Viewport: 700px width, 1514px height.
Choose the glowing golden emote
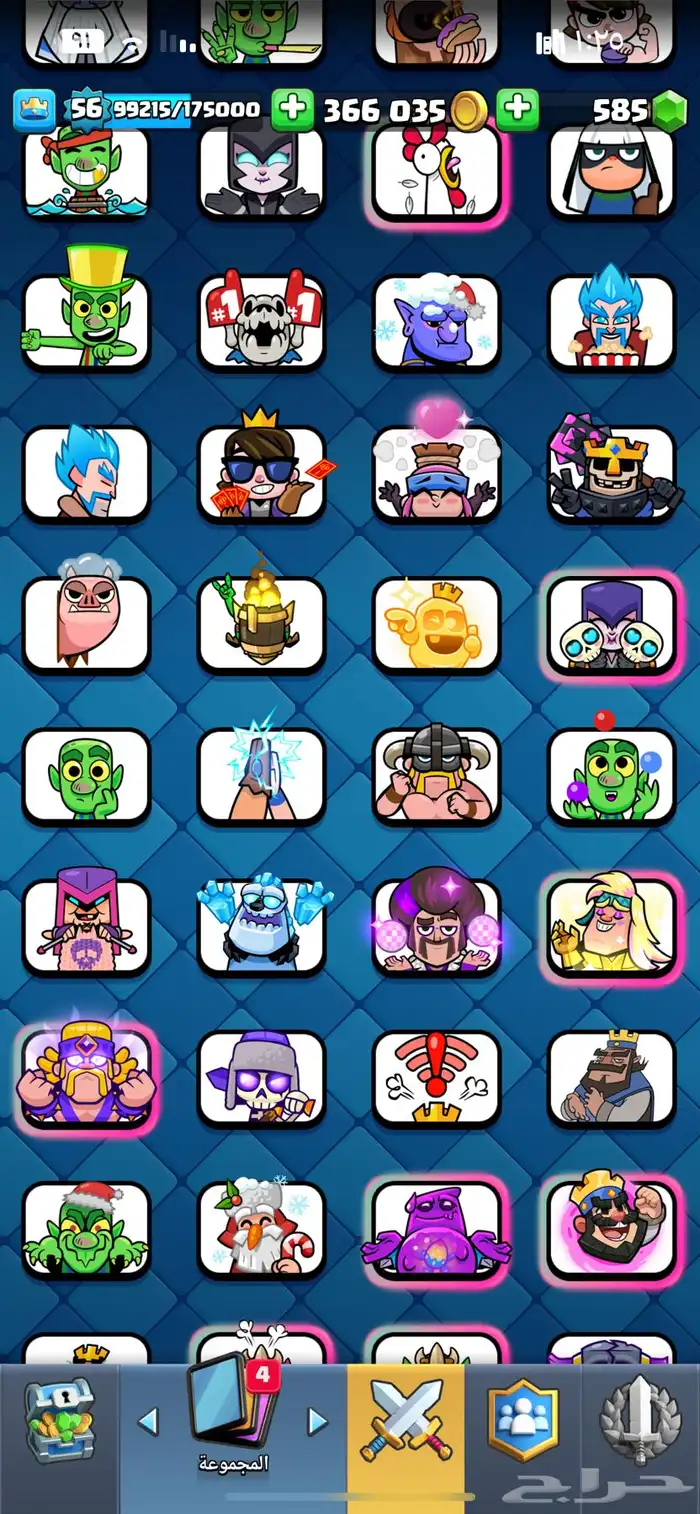(x=436, y=624)
